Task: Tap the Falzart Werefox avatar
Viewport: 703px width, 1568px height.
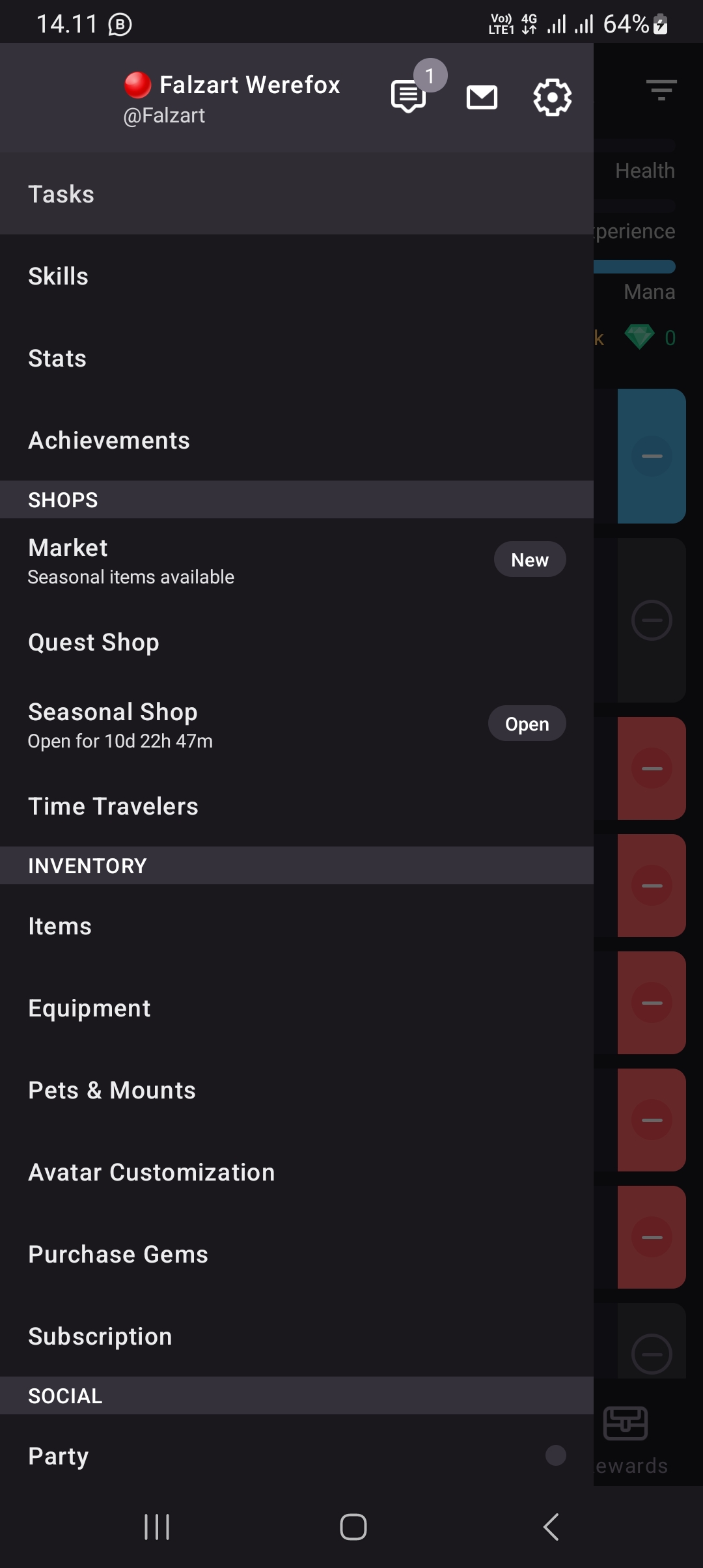Action: click(139, 85)
